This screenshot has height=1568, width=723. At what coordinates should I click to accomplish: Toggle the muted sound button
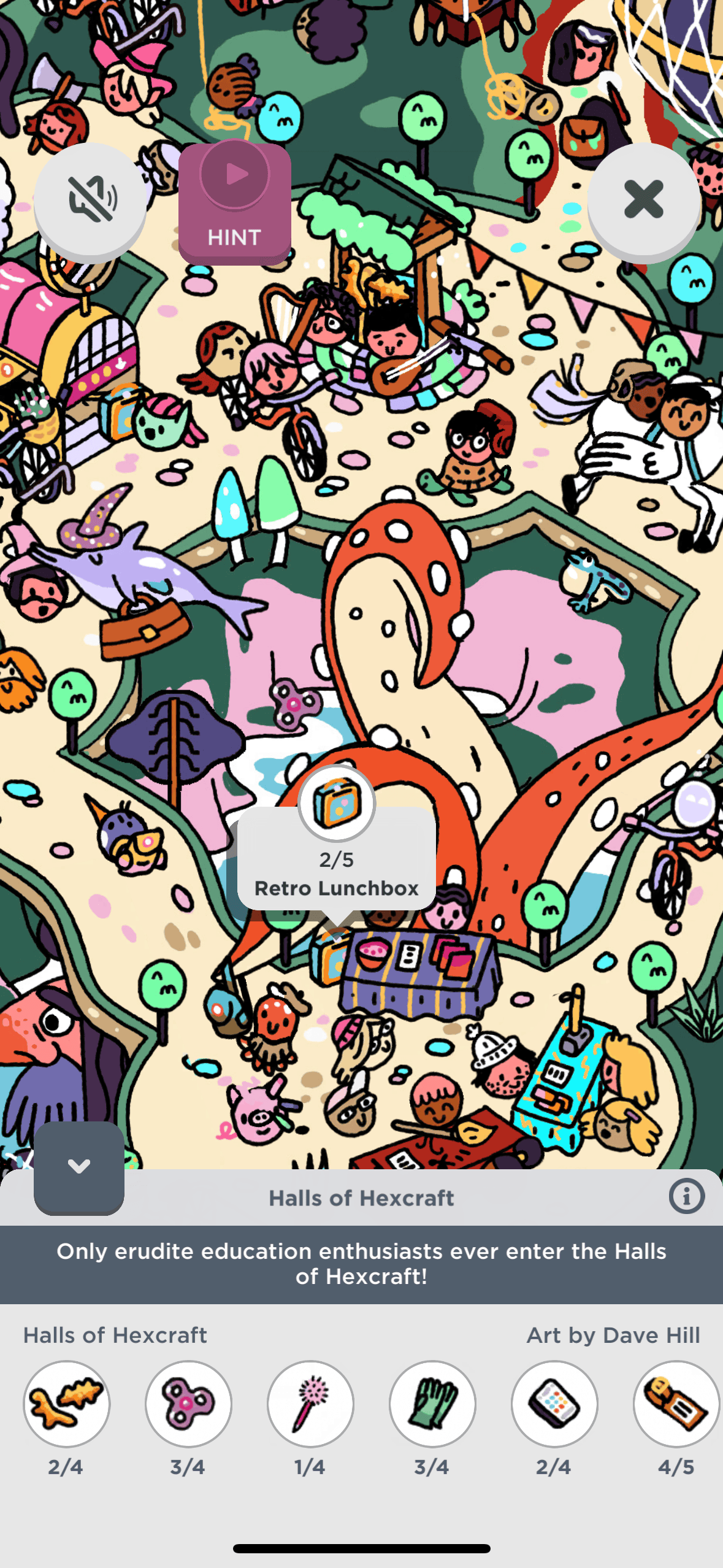pos(90,199)
